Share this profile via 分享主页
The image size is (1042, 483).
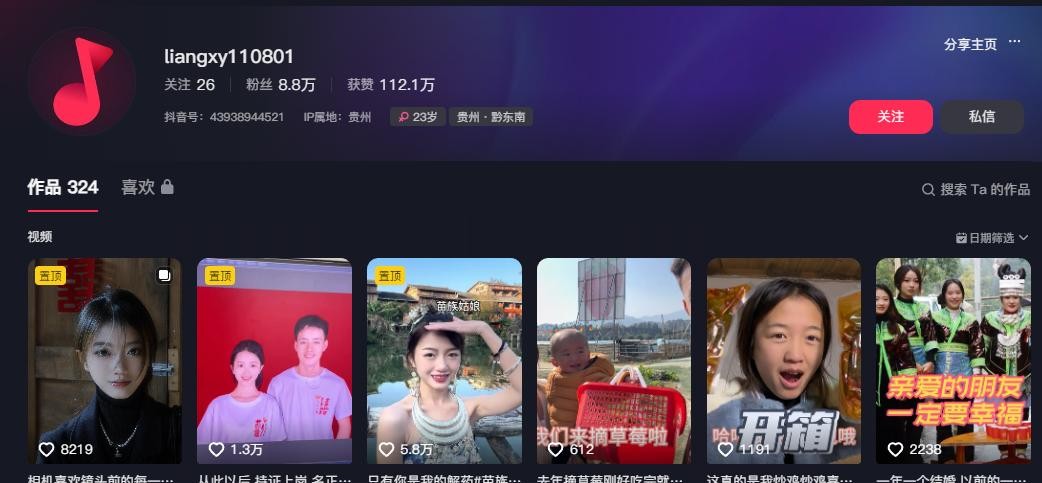969,44
